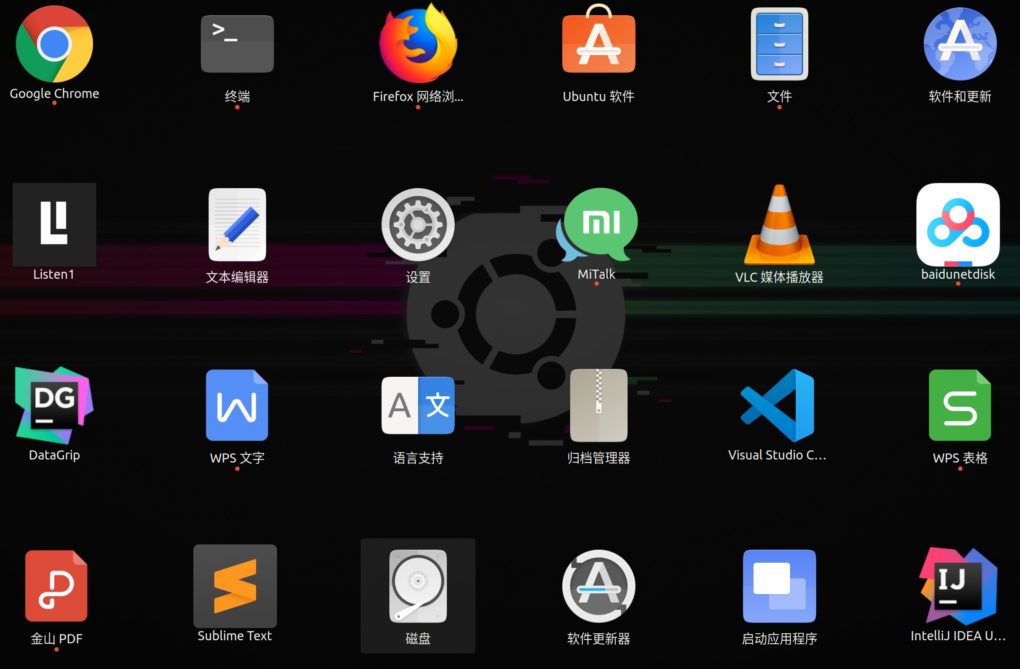
Task: Open 语言支持 language settings
Action: click(418, 406)
